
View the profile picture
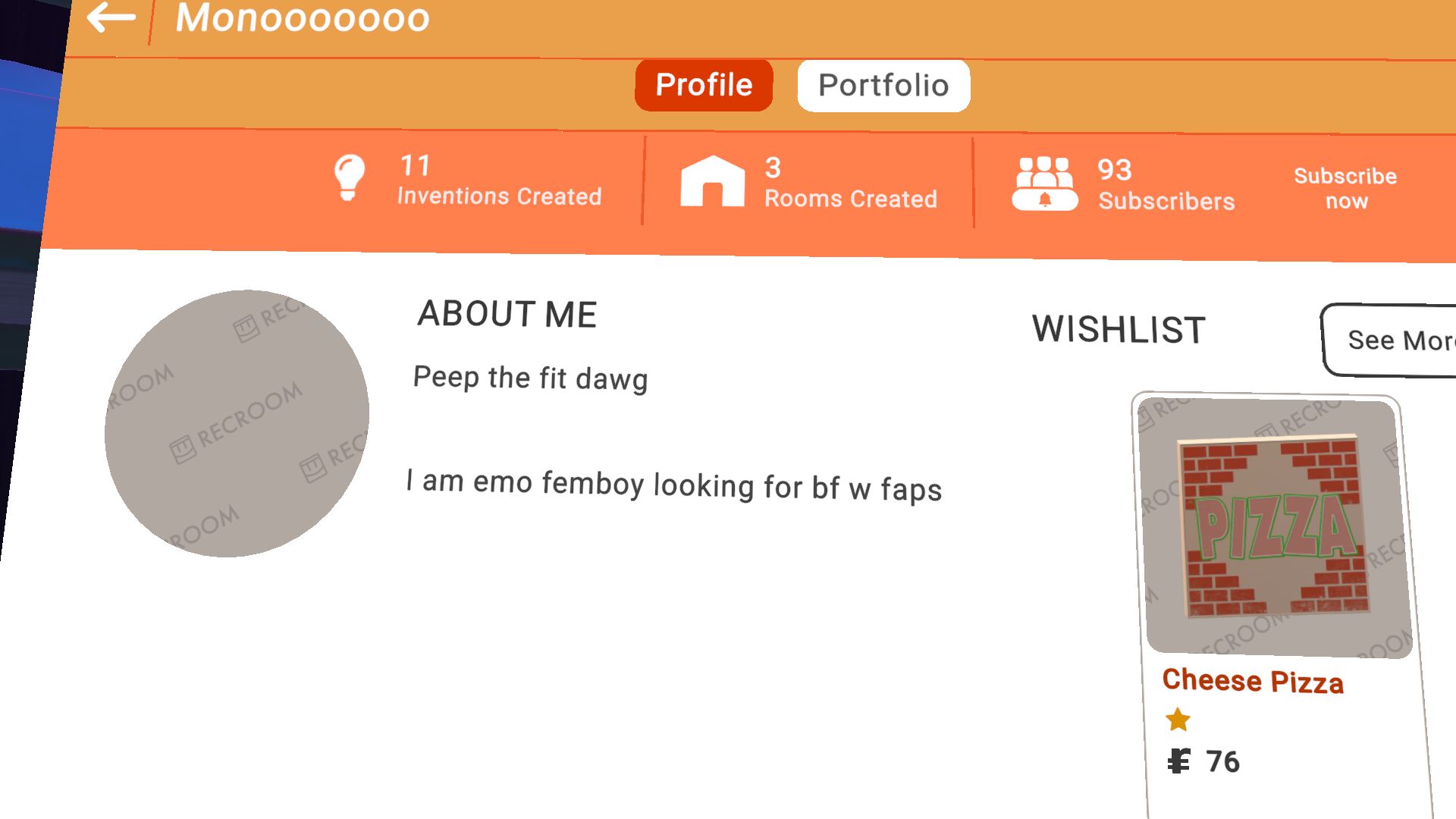[237, 424]
